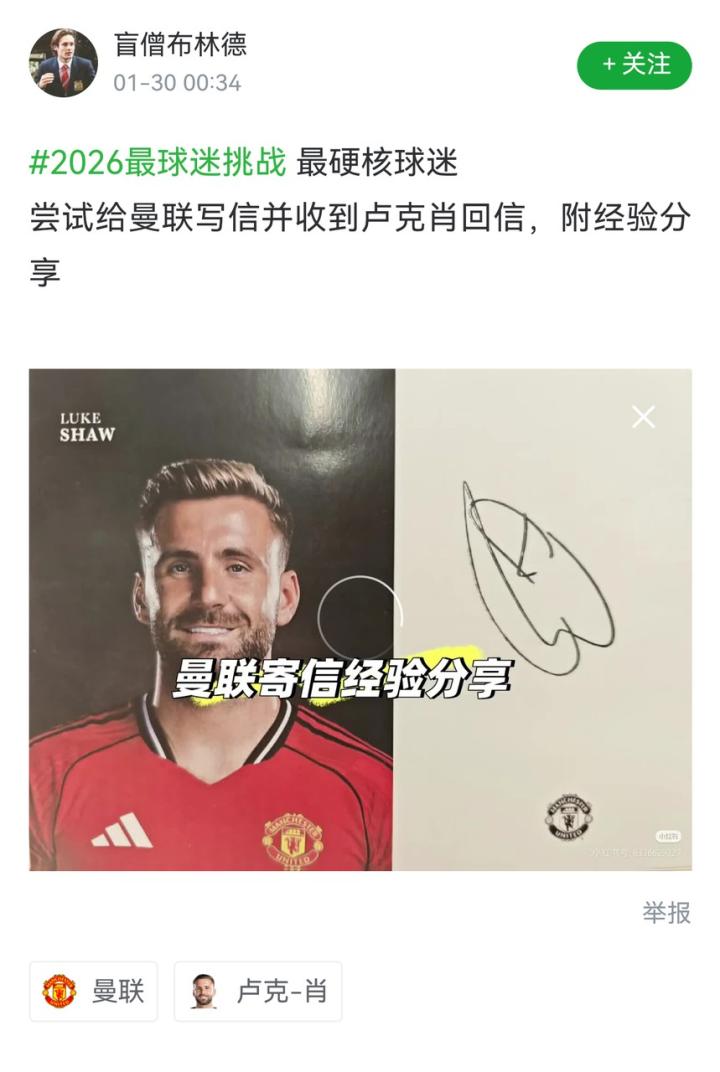Open the #2026最球迷挑战 hashtag
The image size is (720, 1072).
pyautogui.click(x=158, y=162)
